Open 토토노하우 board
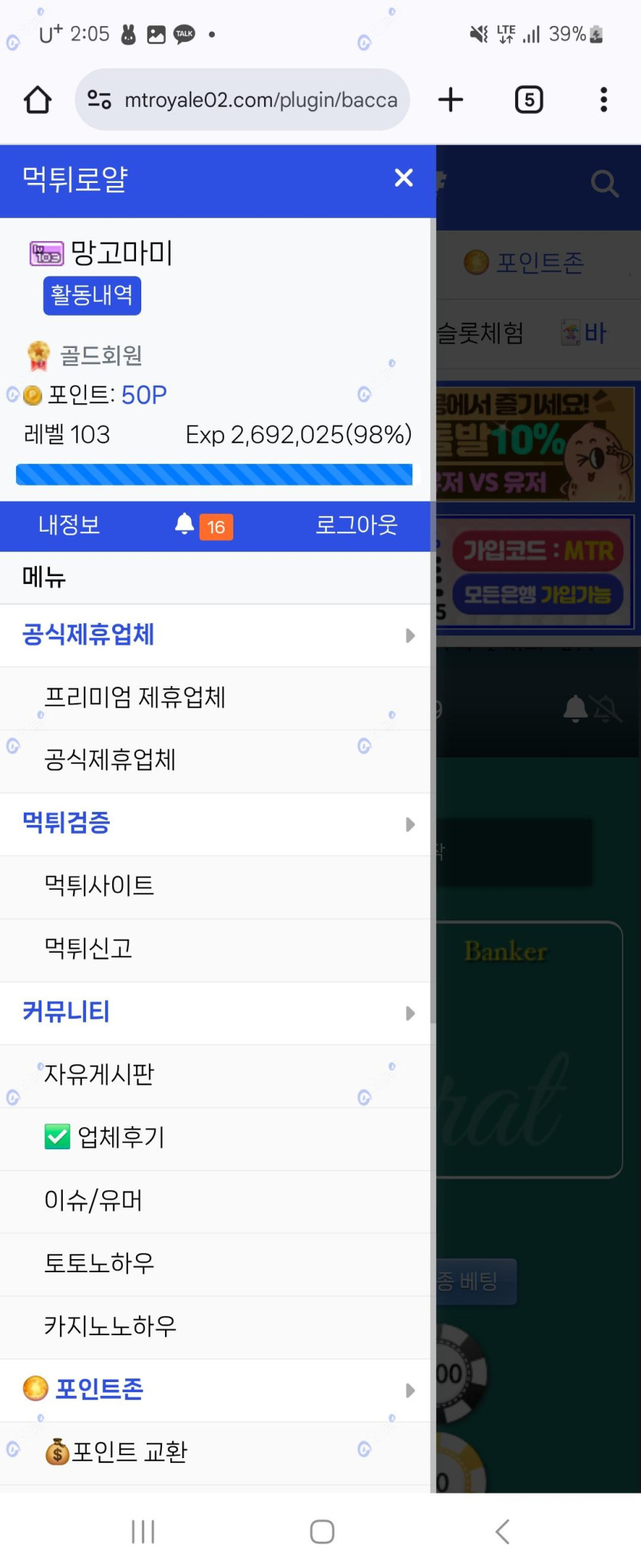 (100, 1264)
